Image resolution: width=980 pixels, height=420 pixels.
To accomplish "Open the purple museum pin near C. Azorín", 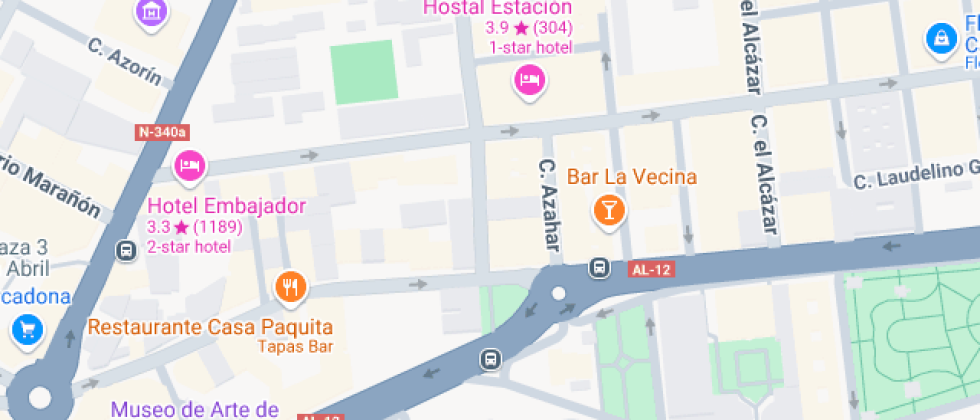I will [x=151, y=12].
